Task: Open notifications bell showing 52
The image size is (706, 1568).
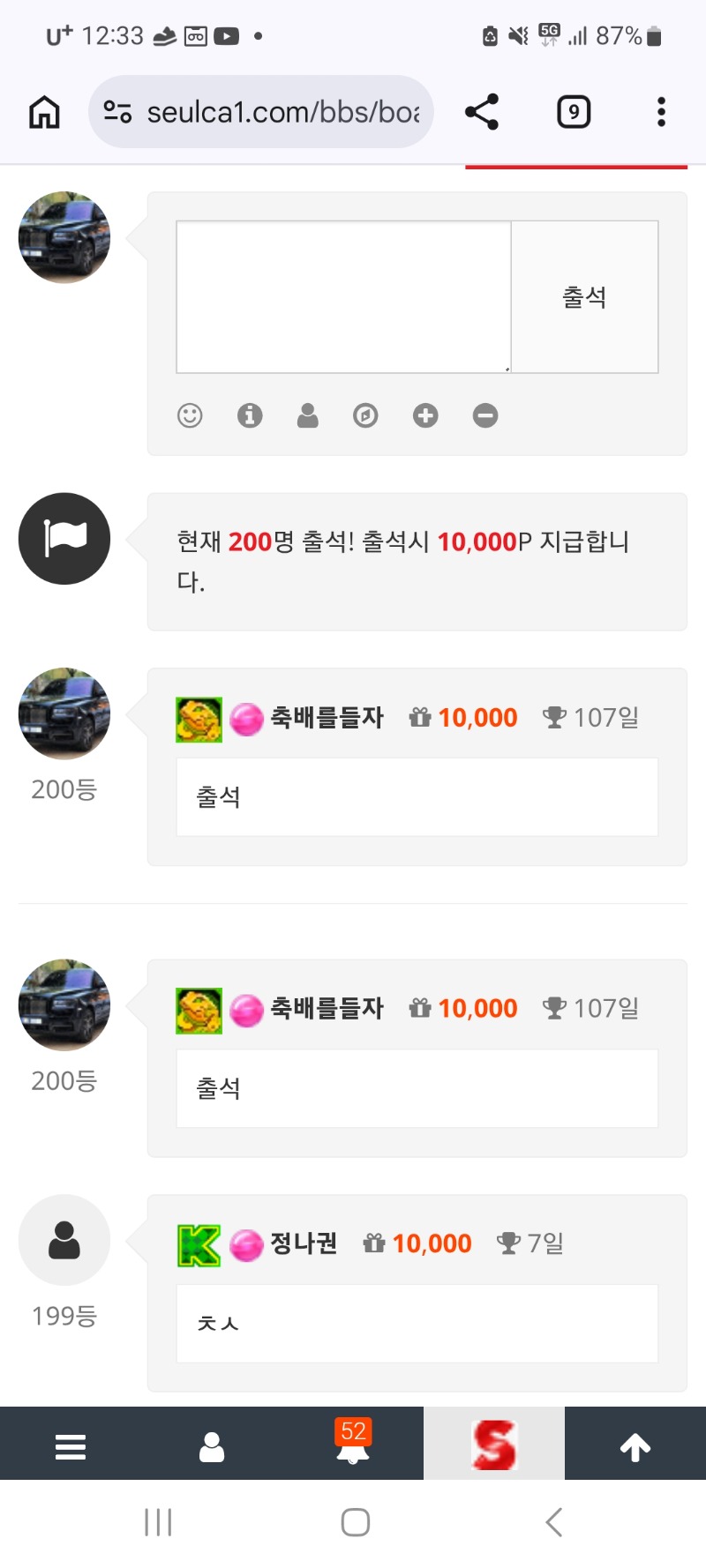Action: (x=353, y=1445)
